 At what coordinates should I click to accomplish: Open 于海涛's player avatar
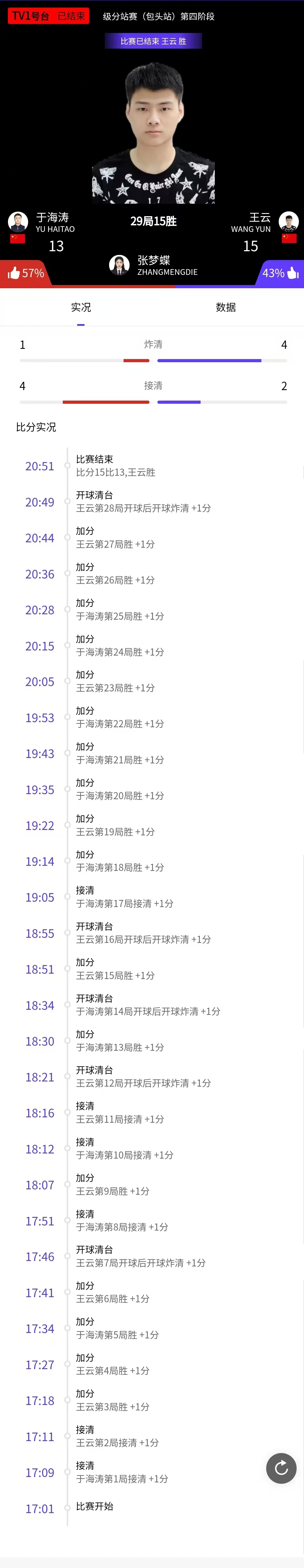coord(18,222)
